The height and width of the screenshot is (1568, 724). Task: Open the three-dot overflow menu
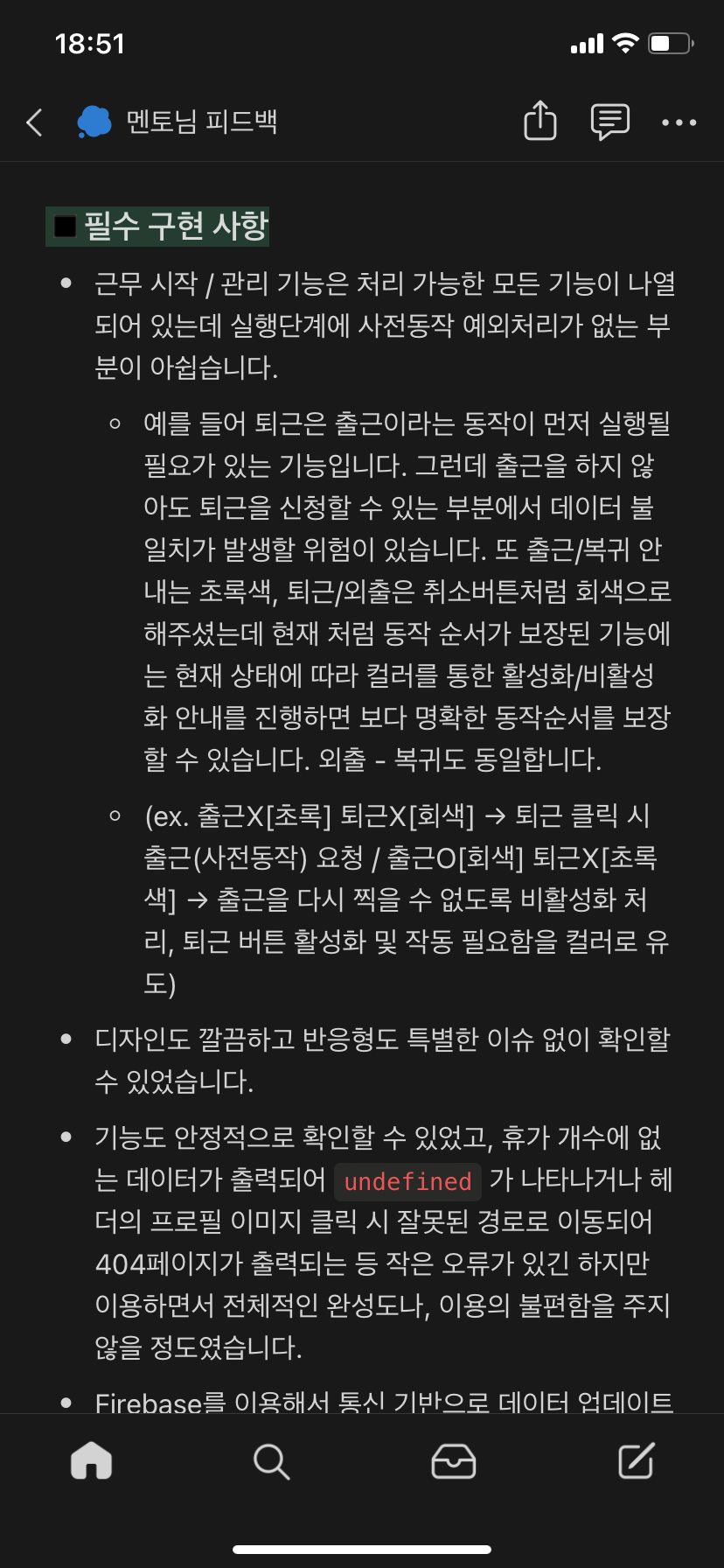(679, 122)
